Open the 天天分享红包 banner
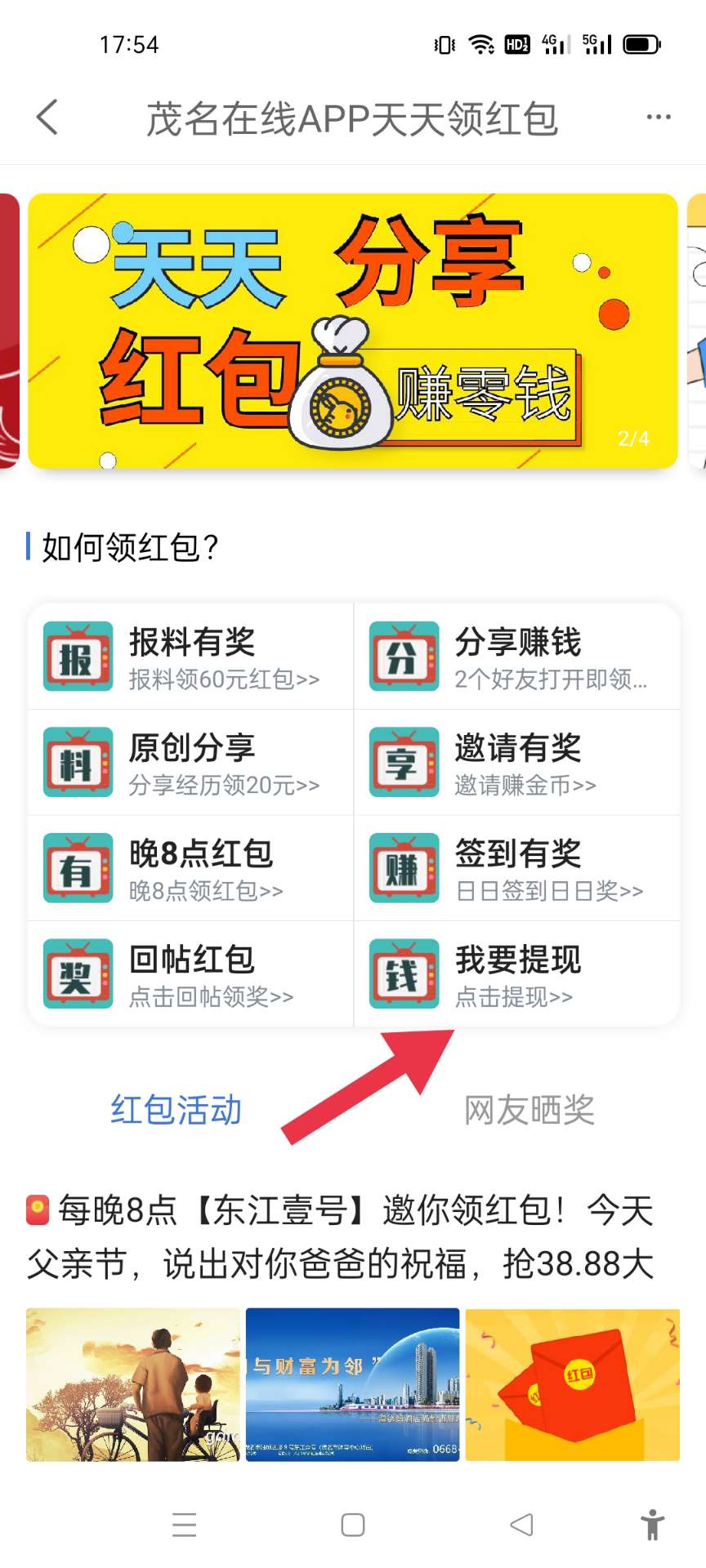Viewport: 706px width, 1568px height. click(353, 331)
